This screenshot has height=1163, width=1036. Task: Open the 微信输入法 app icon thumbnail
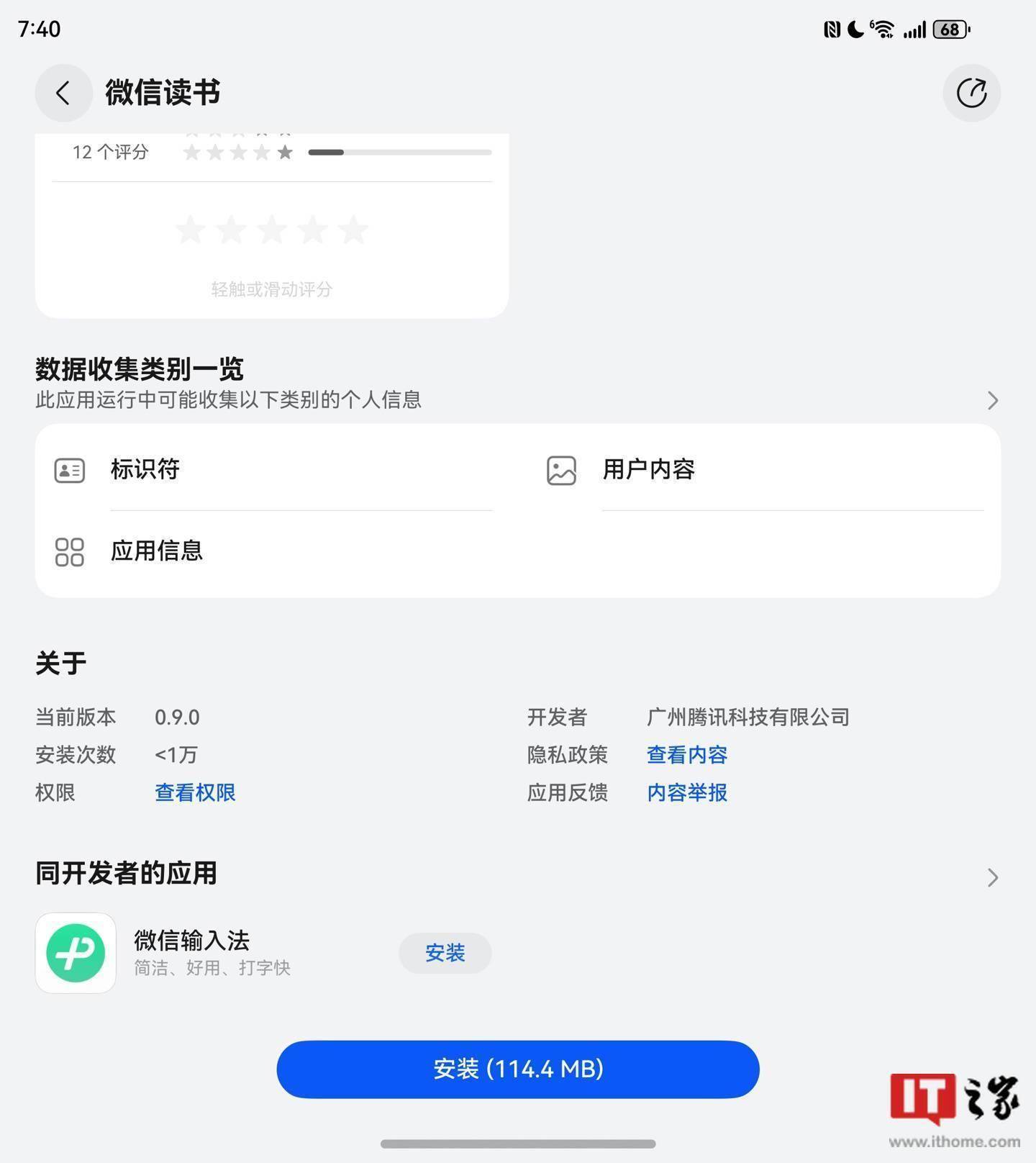(76, 953)
